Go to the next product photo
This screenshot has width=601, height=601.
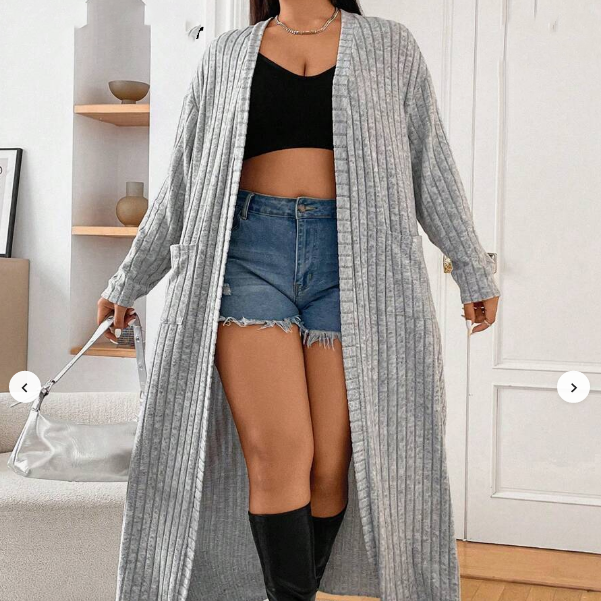click(x=573, y=387)
